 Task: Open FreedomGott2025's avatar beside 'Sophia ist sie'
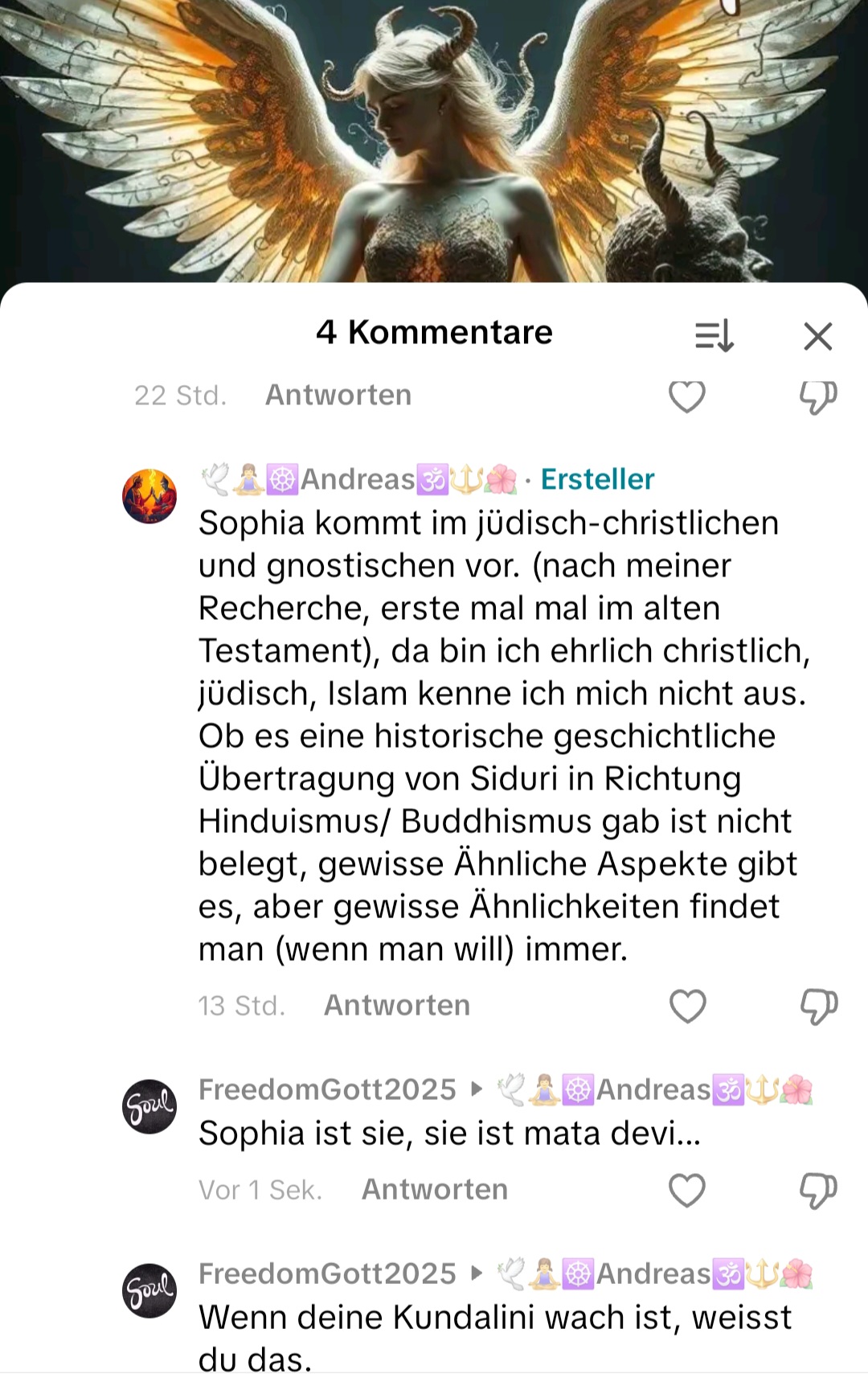click(149, 1106)
